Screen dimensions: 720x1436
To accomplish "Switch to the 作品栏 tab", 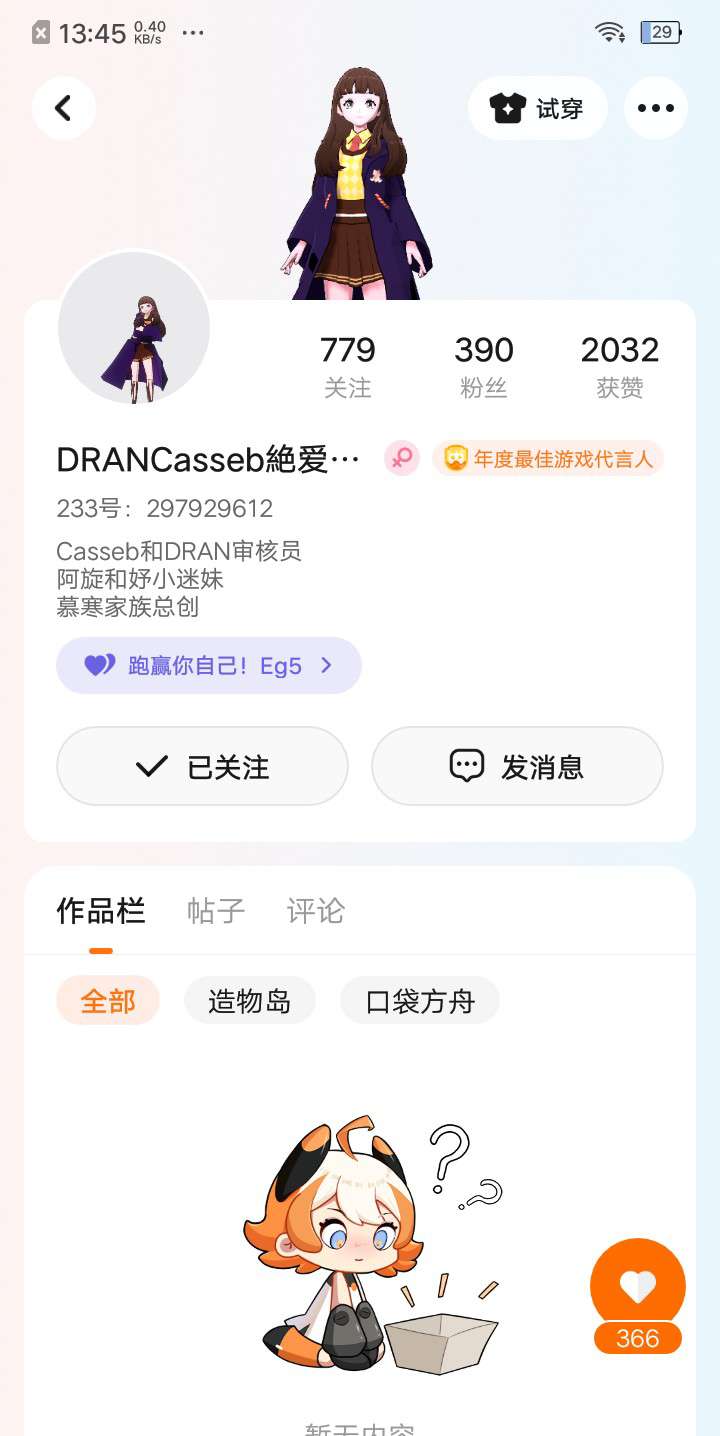I will point(101,911).
